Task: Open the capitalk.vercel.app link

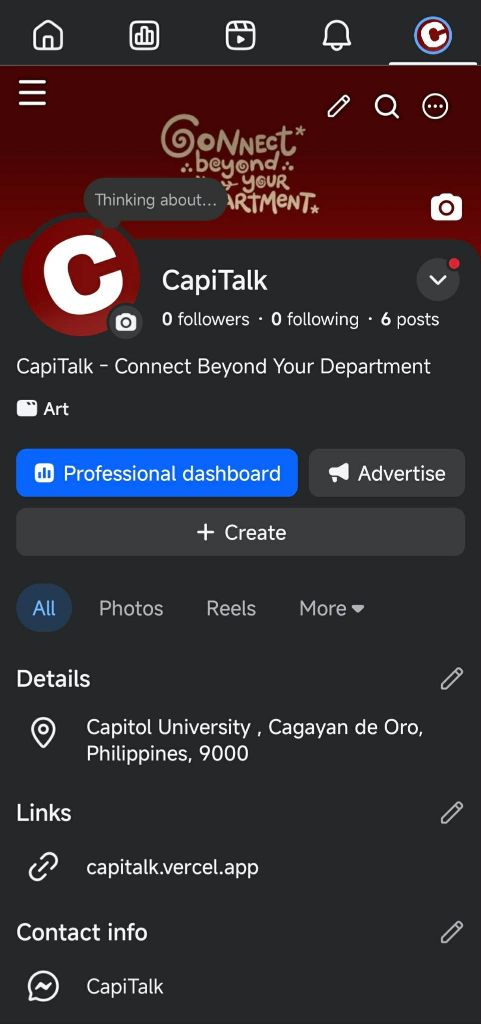Action: [x=172, y=867]
